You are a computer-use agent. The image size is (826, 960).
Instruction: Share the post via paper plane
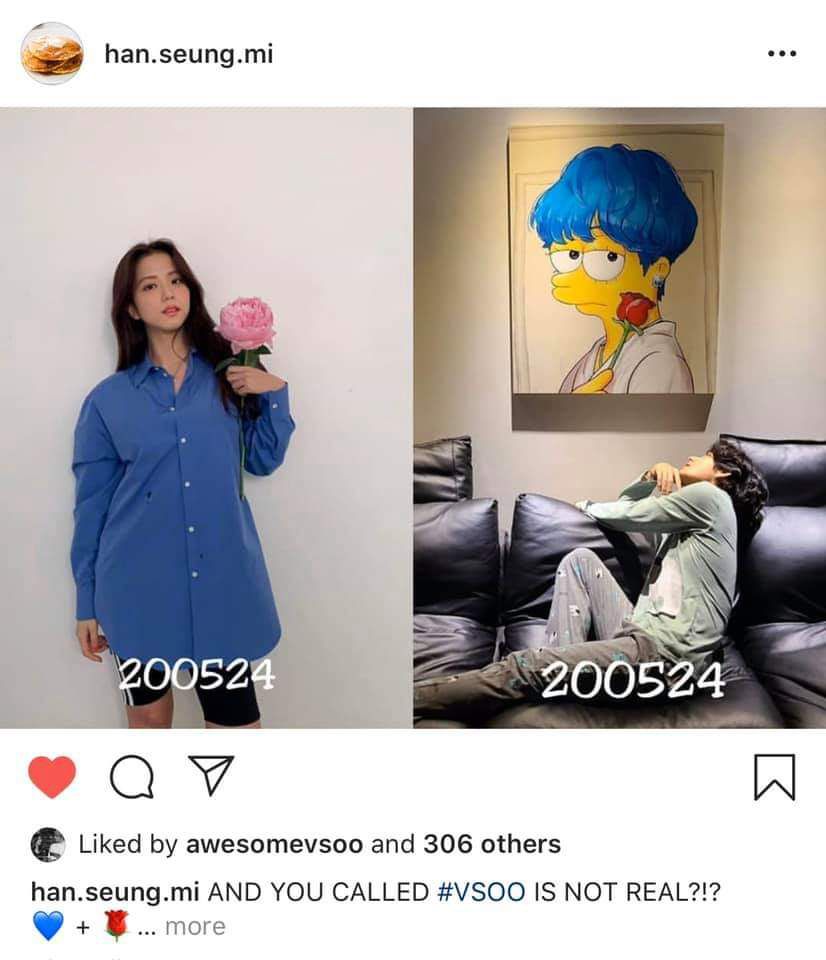coord(211,776)
